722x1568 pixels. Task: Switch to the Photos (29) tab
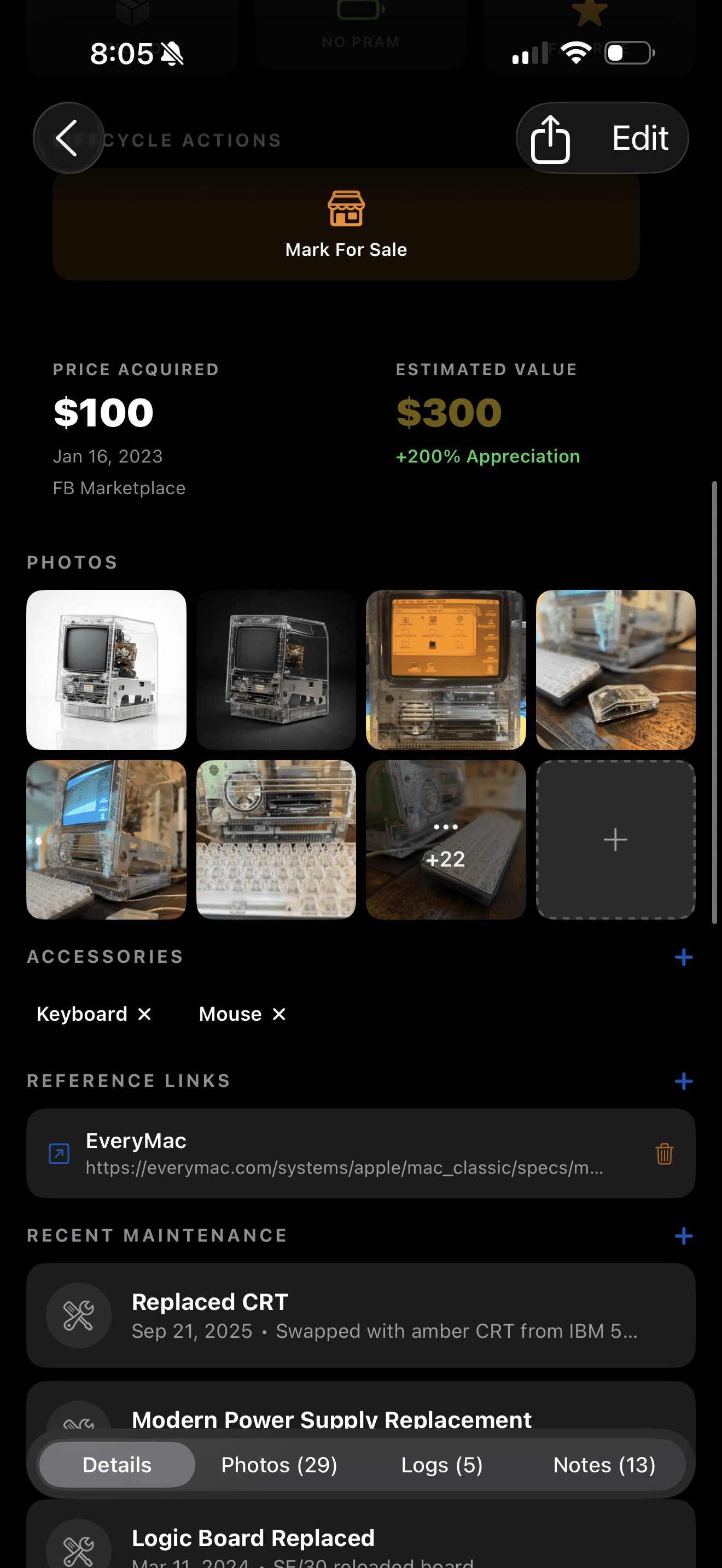(279, 1465)
